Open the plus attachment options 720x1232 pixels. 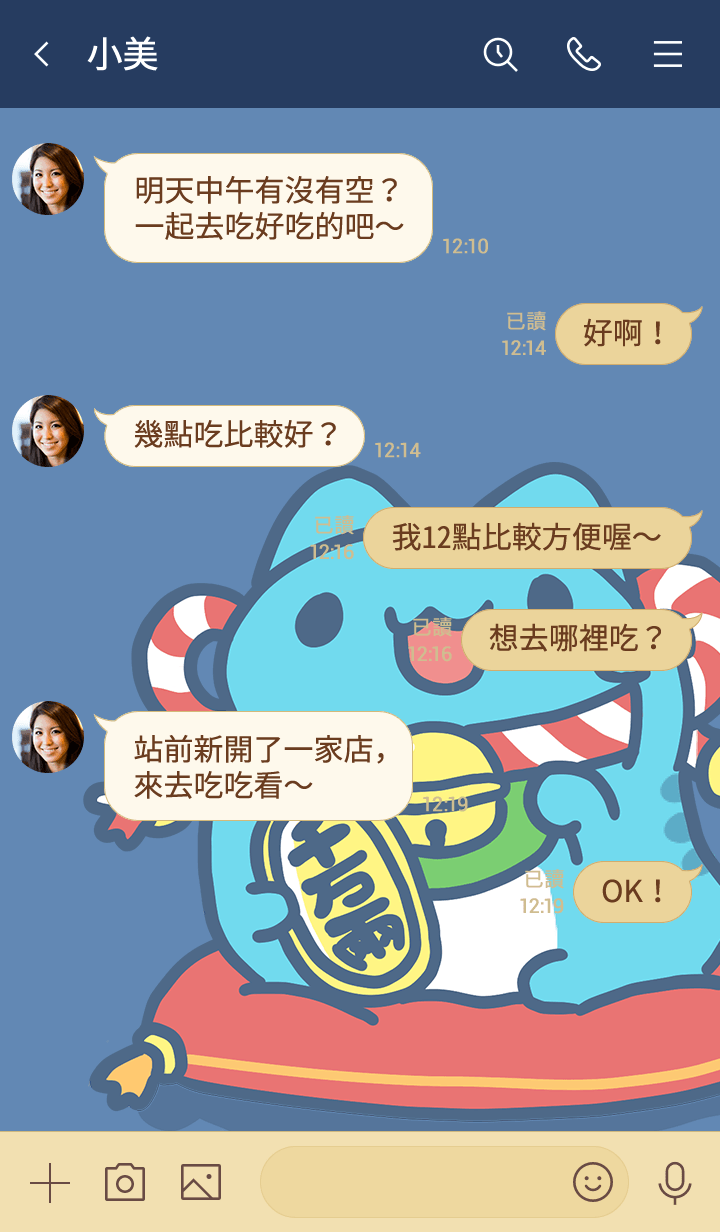click(x=50, y=1183)
